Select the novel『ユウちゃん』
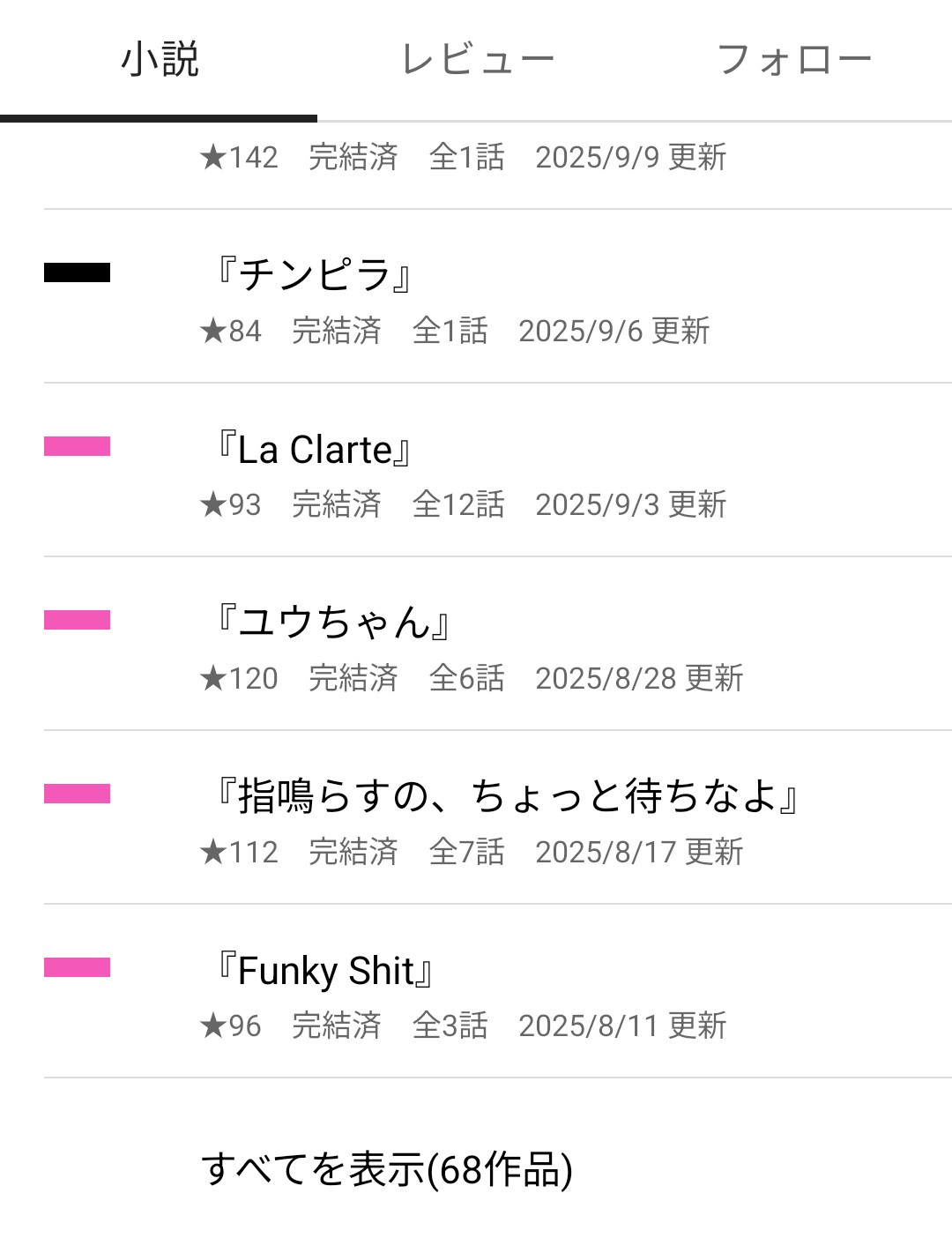 [334, 623]
